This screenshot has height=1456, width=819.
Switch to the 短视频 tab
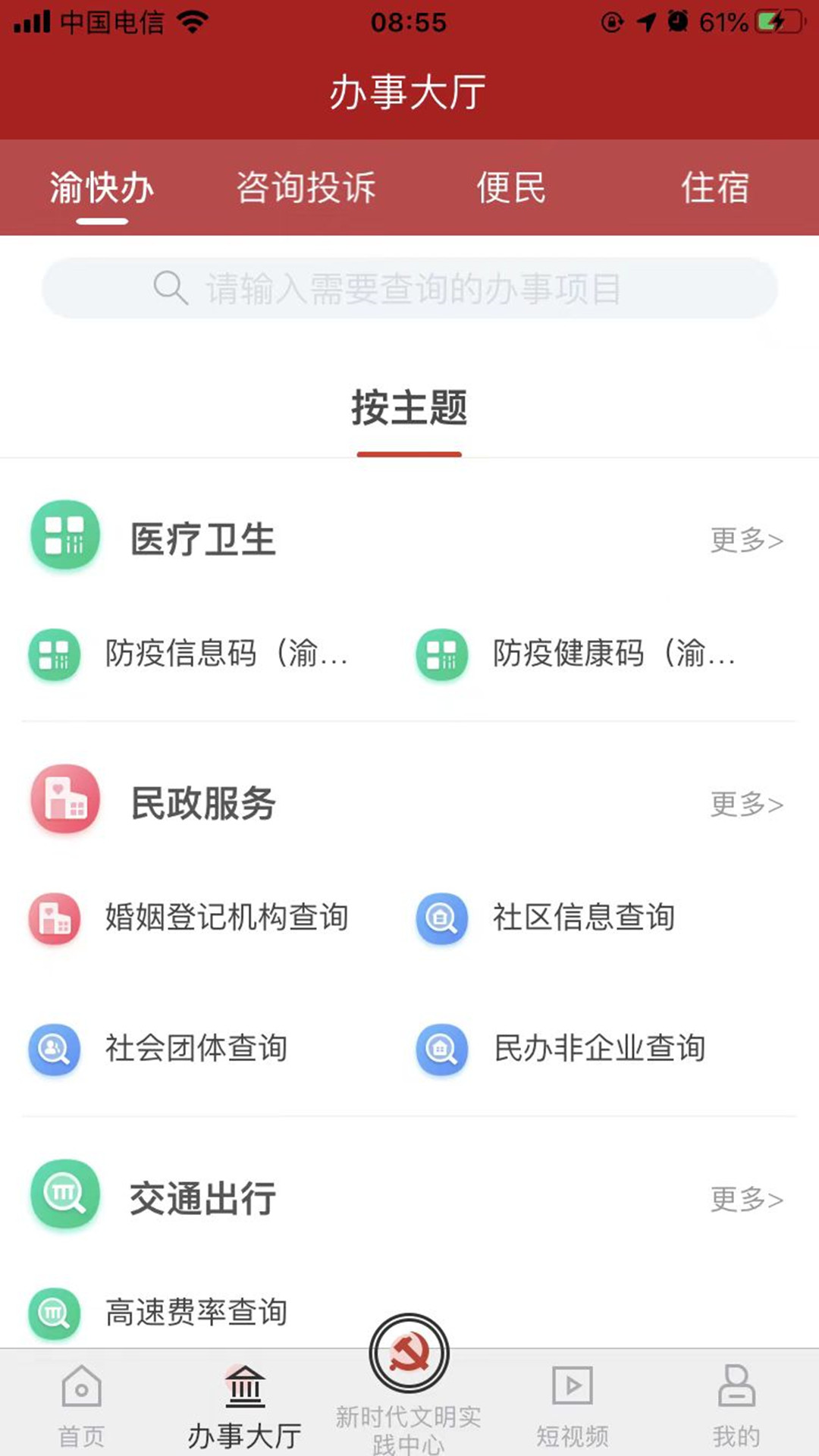[x=573, y=1407]
